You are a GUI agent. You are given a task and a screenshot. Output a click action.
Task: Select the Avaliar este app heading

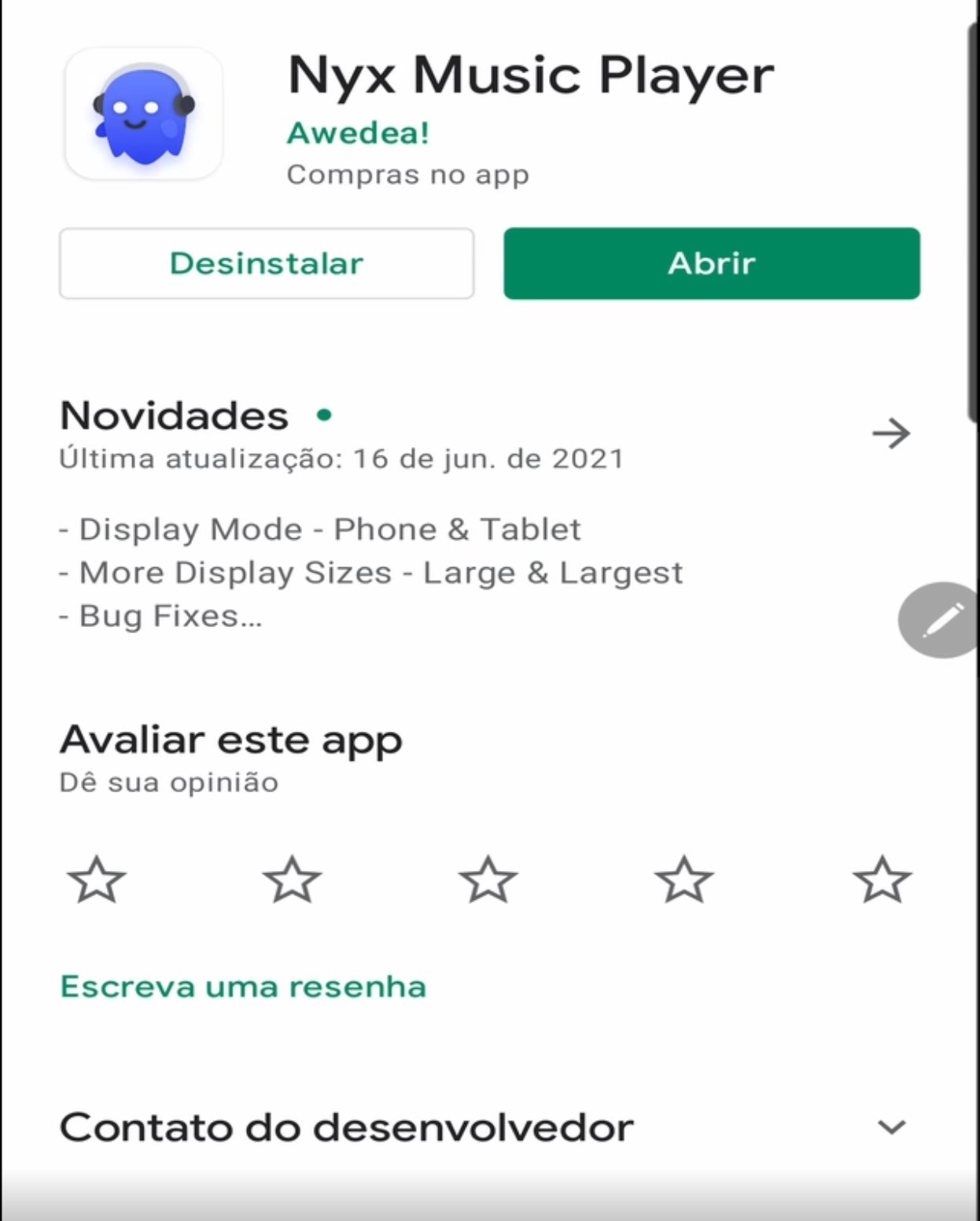(x=230, y=738)
